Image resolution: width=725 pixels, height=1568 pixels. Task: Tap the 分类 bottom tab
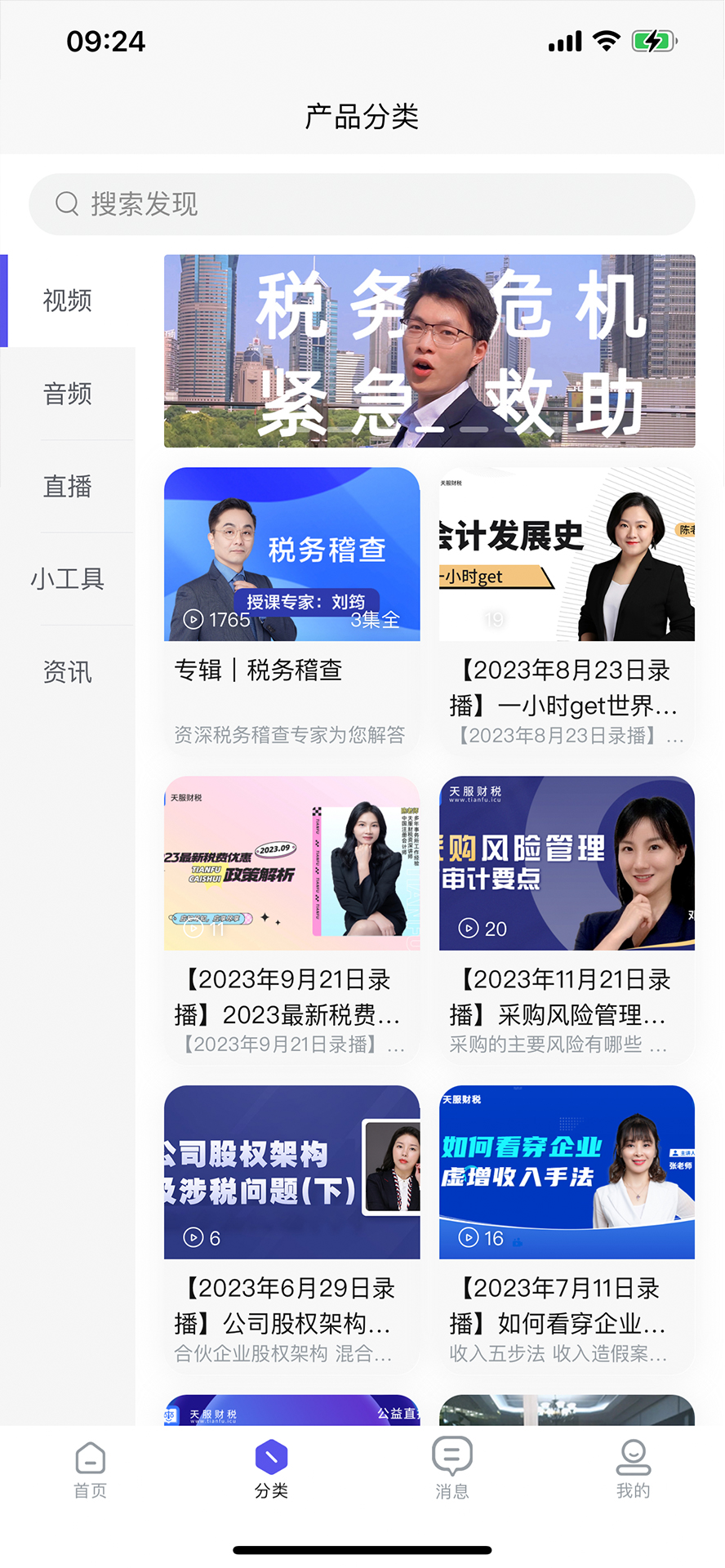pos(271,1469)
